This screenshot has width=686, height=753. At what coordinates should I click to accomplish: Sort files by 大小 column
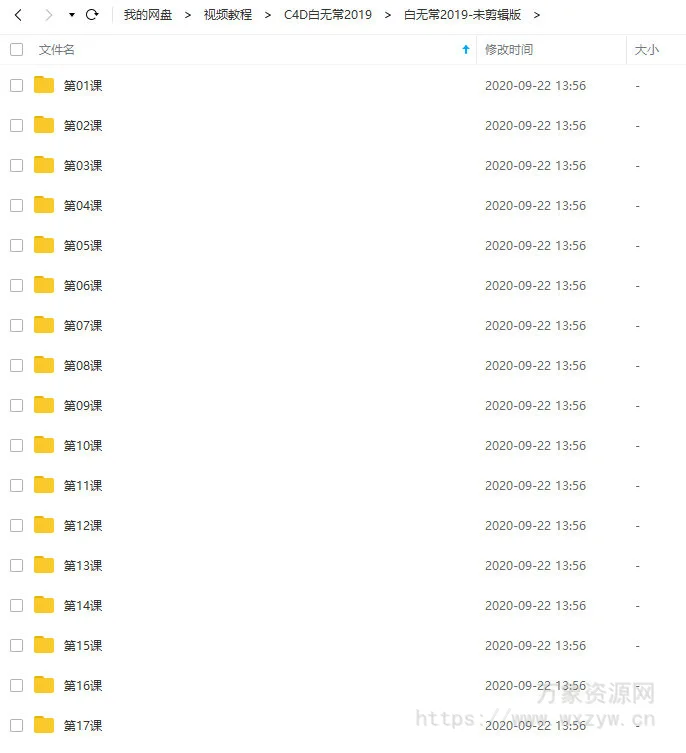pyautogui.click(x=646, y=49)
